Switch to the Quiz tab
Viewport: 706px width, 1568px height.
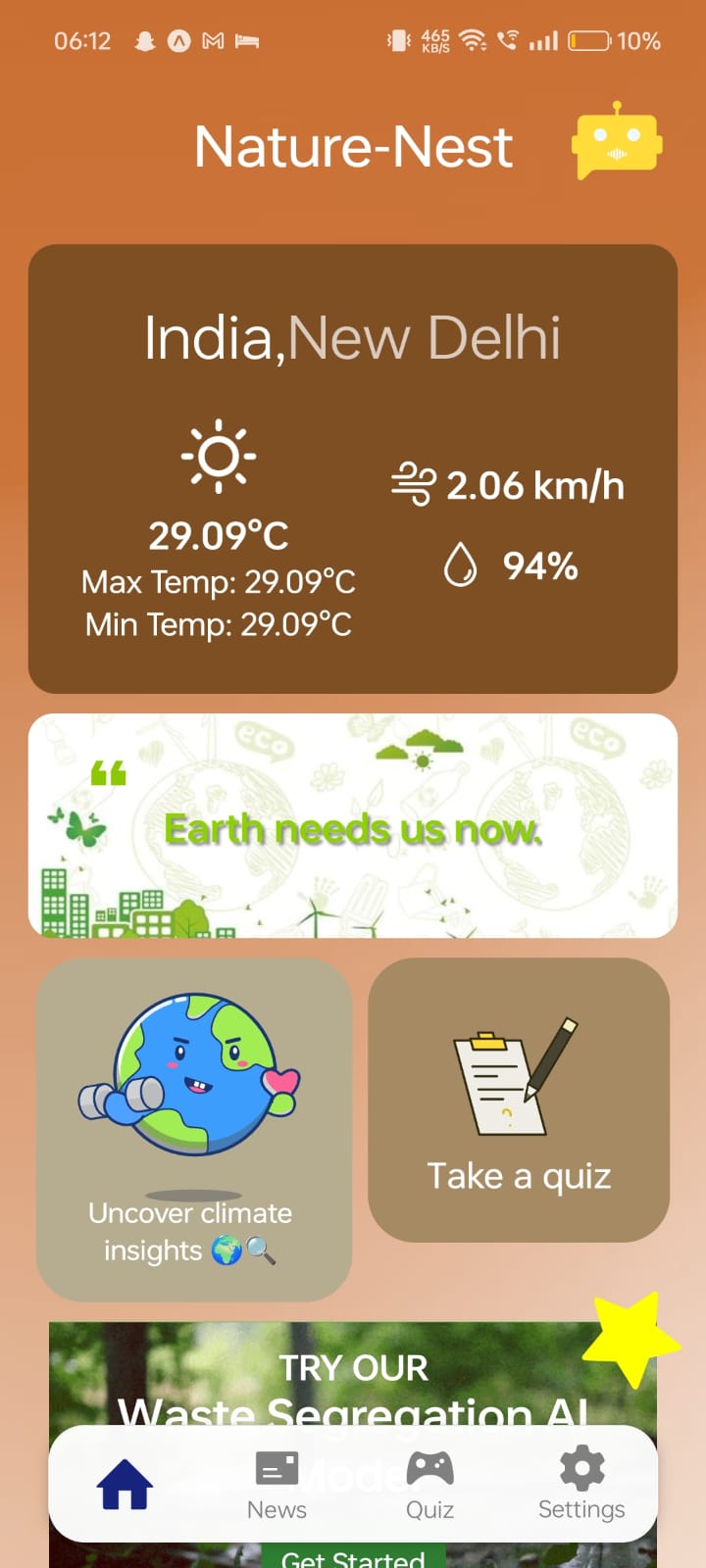[429, 1484]
